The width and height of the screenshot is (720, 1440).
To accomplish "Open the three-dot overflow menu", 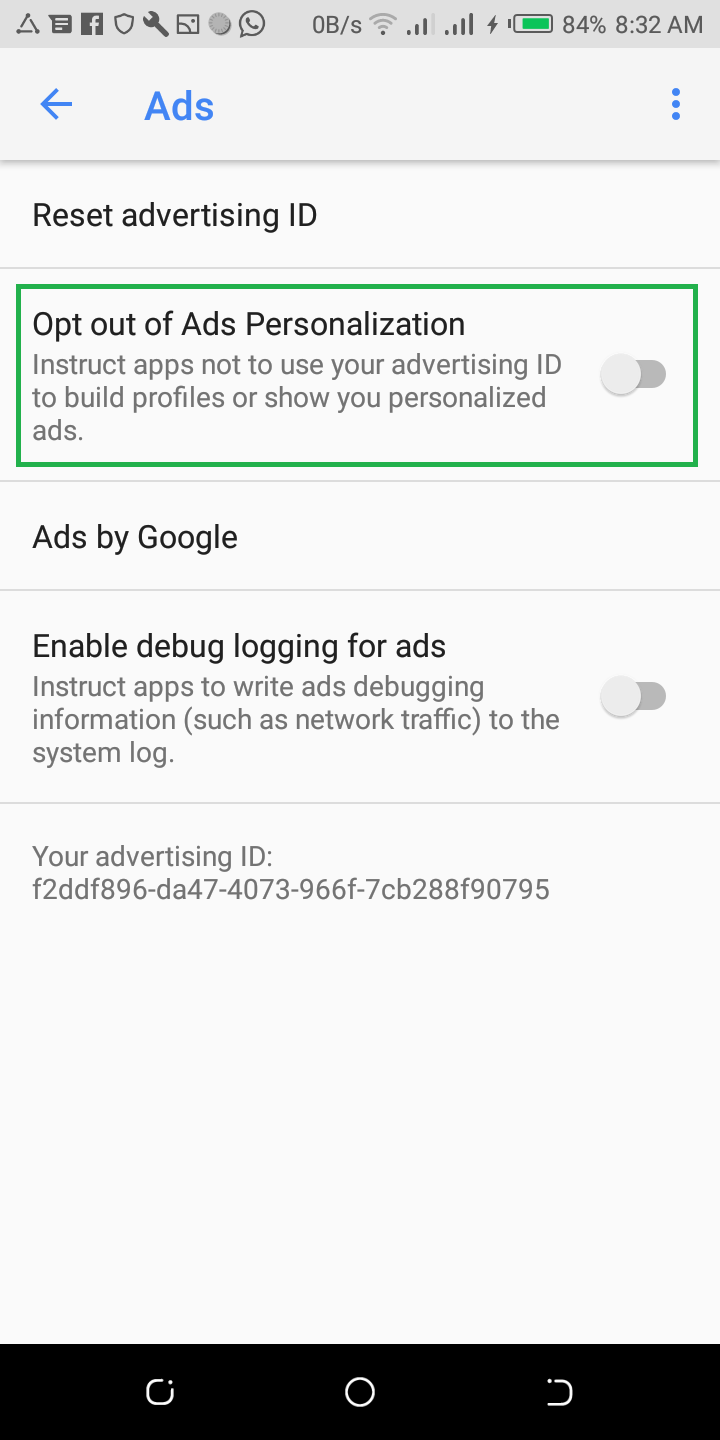I will coord(676,104).
